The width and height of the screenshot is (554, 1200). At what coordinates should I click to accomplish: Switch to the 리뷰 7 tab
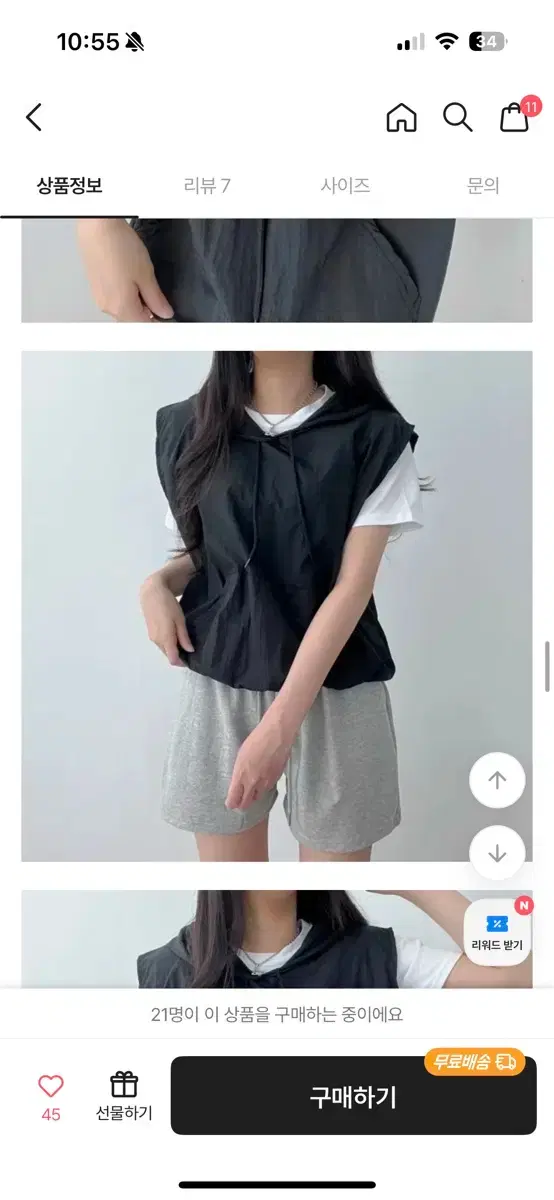[x=207, y=185]
